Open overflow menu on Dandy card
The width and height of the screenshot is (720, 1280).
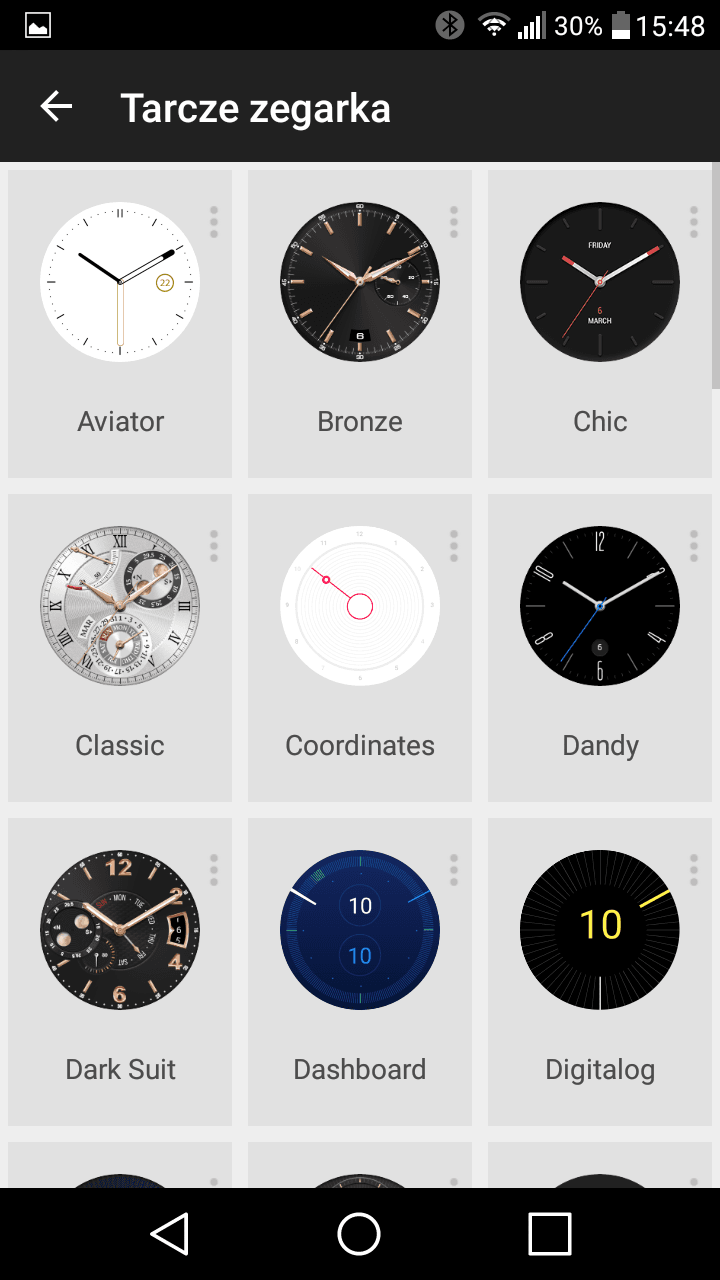[x=694, y=546]
